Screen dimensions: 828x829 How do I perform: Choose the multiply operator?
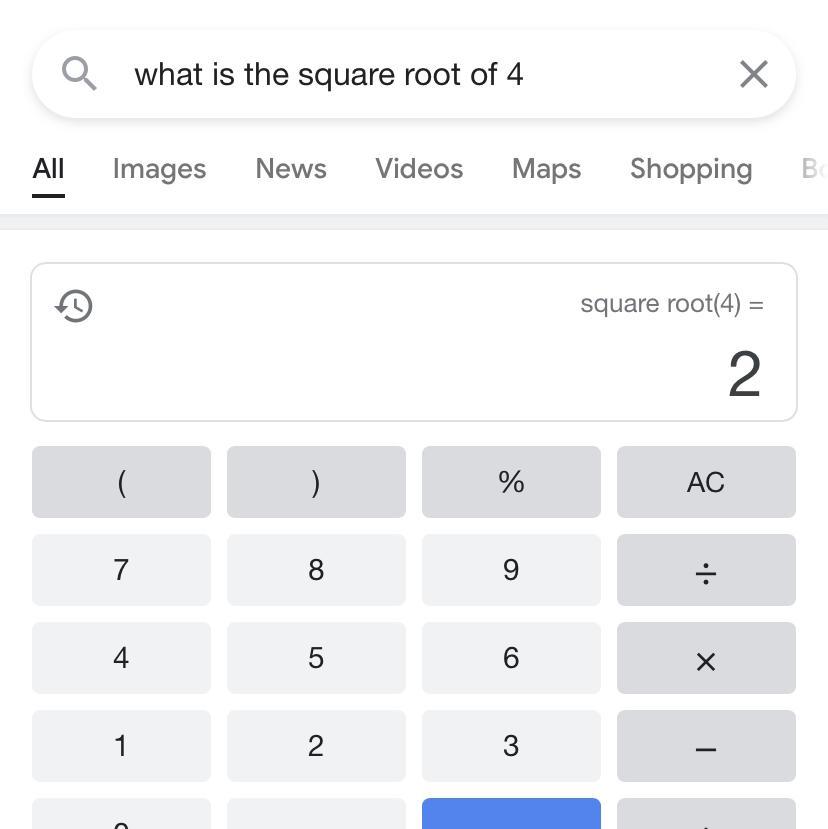706,658
